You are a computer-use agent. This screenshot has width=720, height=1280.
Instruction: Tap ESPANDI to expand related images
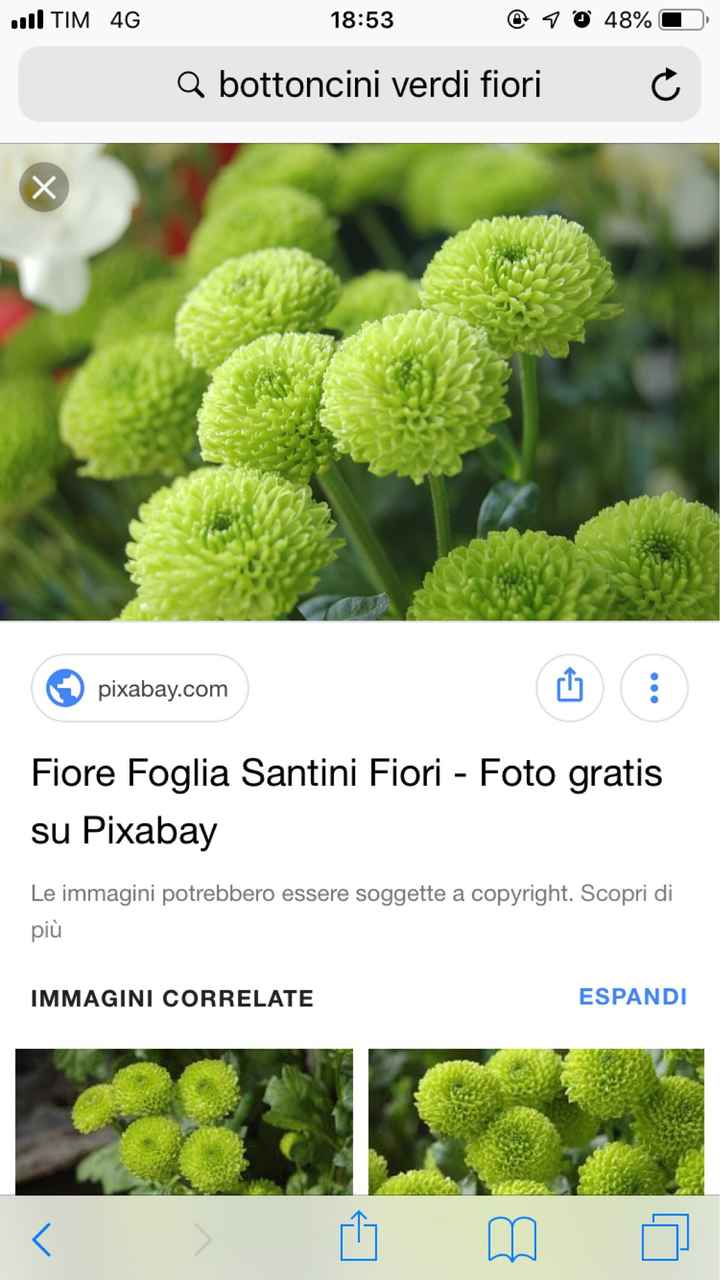632,997
